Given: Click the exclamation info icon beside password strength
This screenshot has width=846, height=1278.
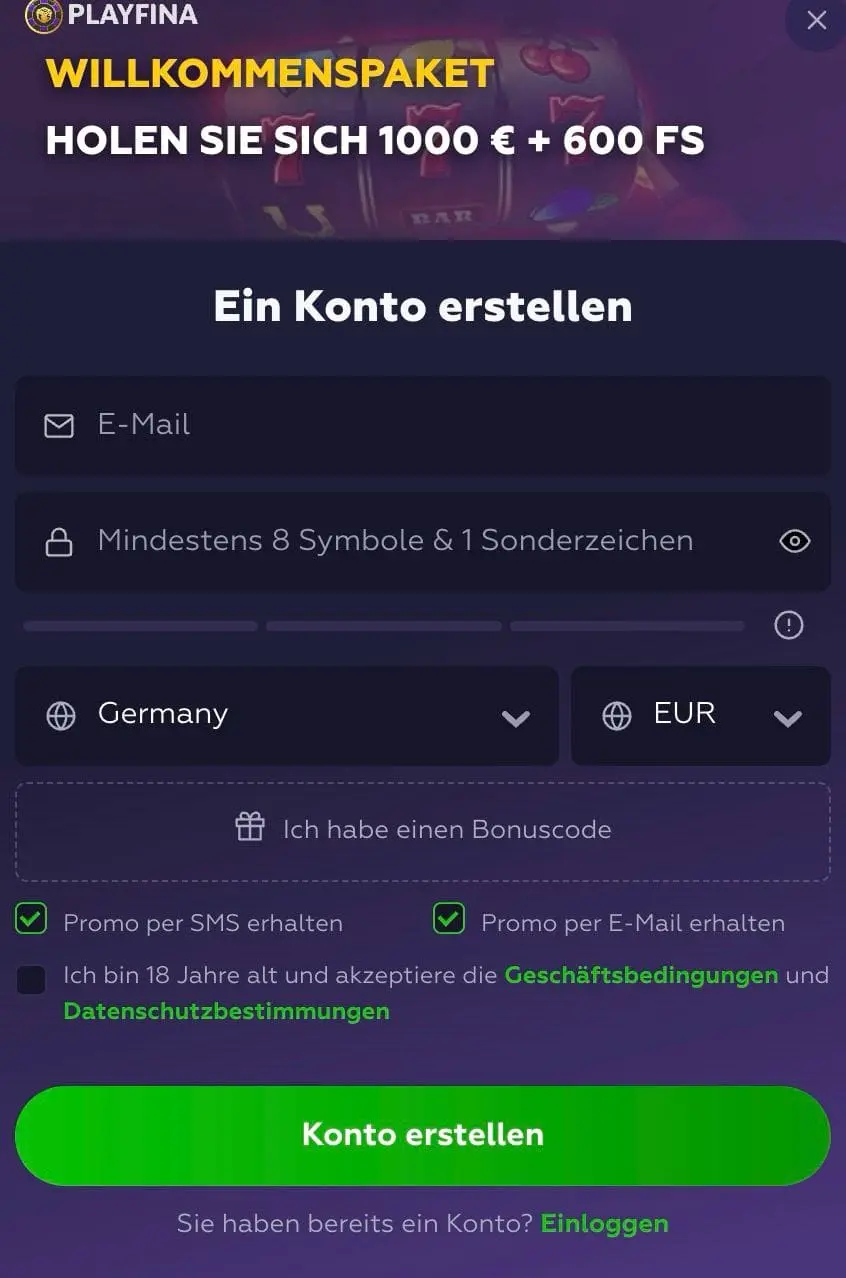Looking at the screenshot, I should pos(789,625).
